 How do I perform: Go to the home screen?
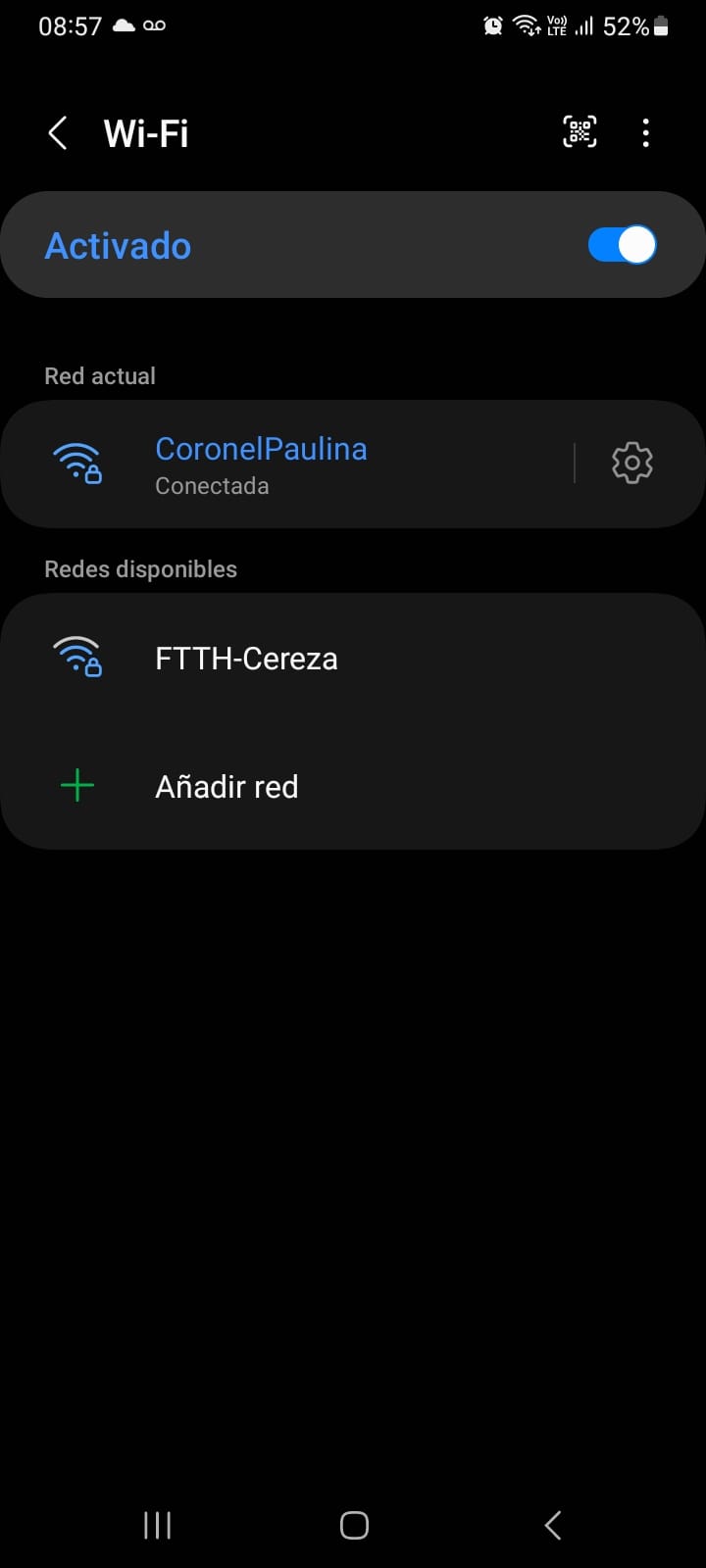[x=354, y=1525]
